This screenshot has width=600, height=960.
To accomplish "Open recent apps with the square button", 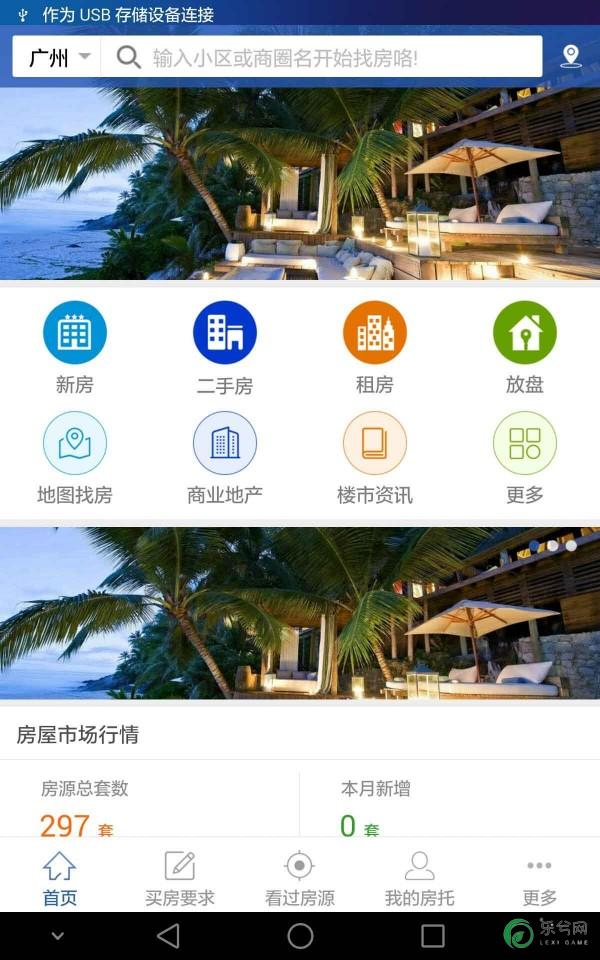I will point(432,936).
